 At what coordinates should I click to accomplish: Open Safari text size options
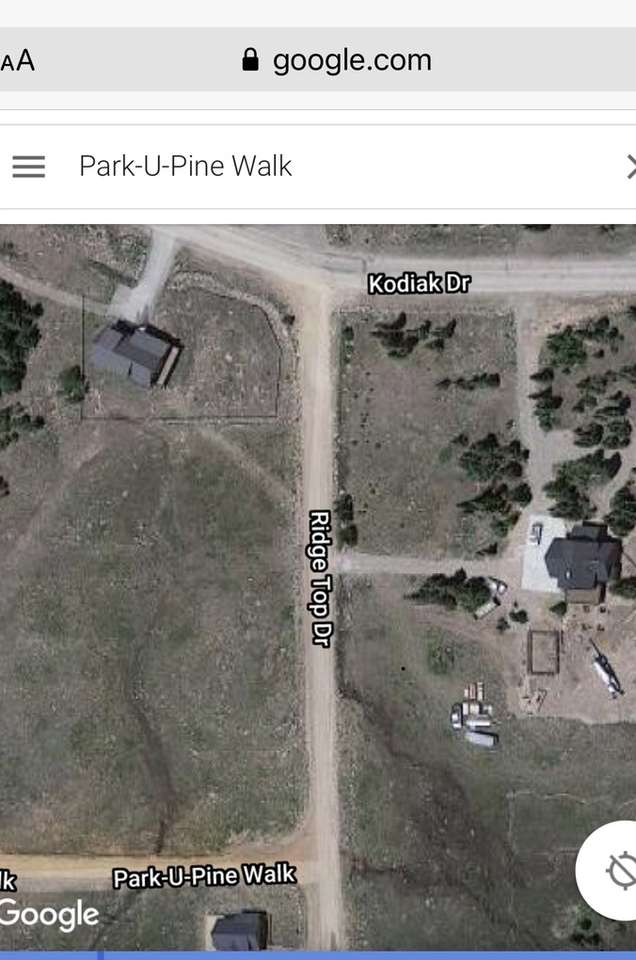pos(18,61)
